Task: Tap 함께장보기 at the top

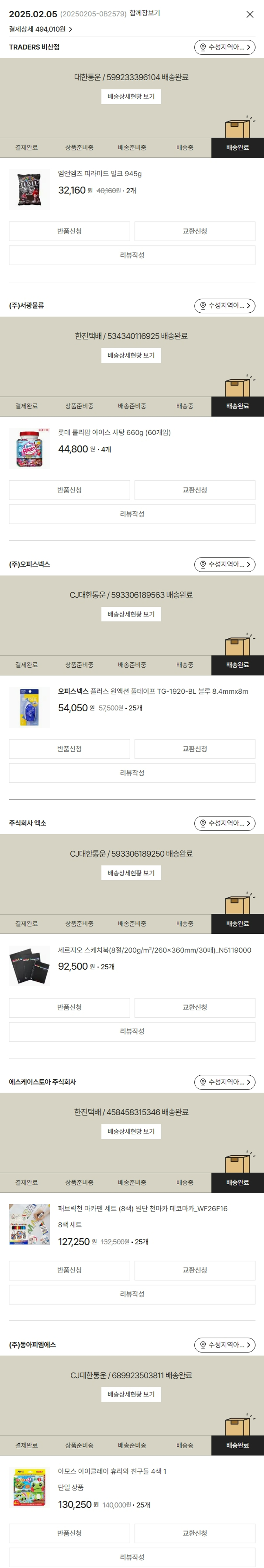Action: click(145, 13)
